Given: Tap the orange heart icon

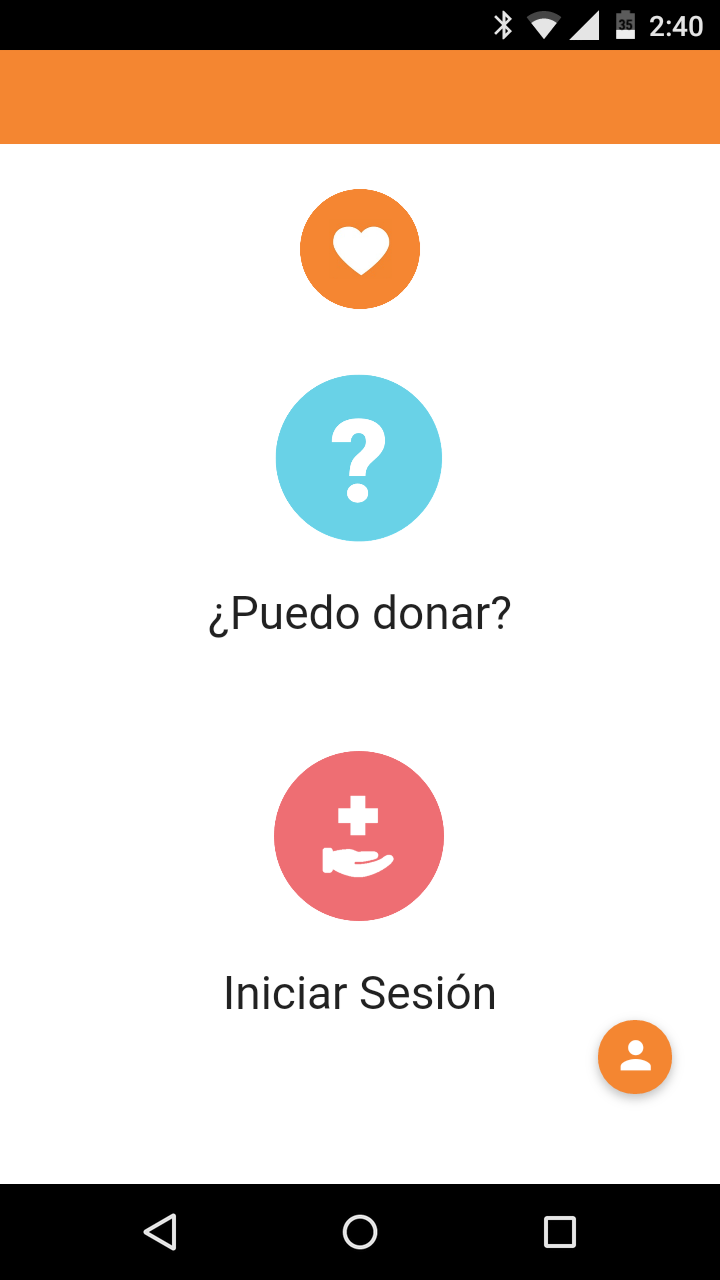Looking at the screenshot, I should 360,249.
